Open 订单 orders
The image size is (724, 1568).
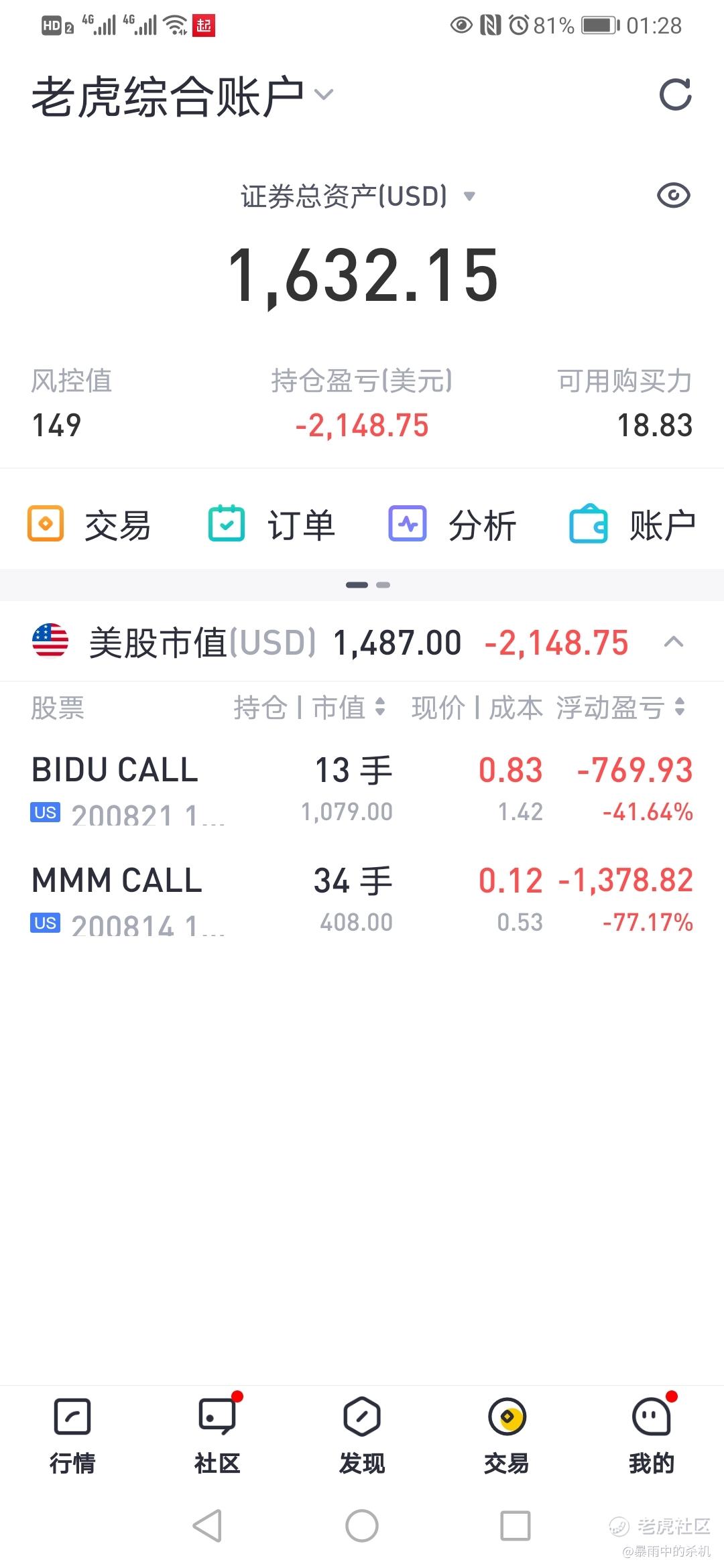coord(271,524)
